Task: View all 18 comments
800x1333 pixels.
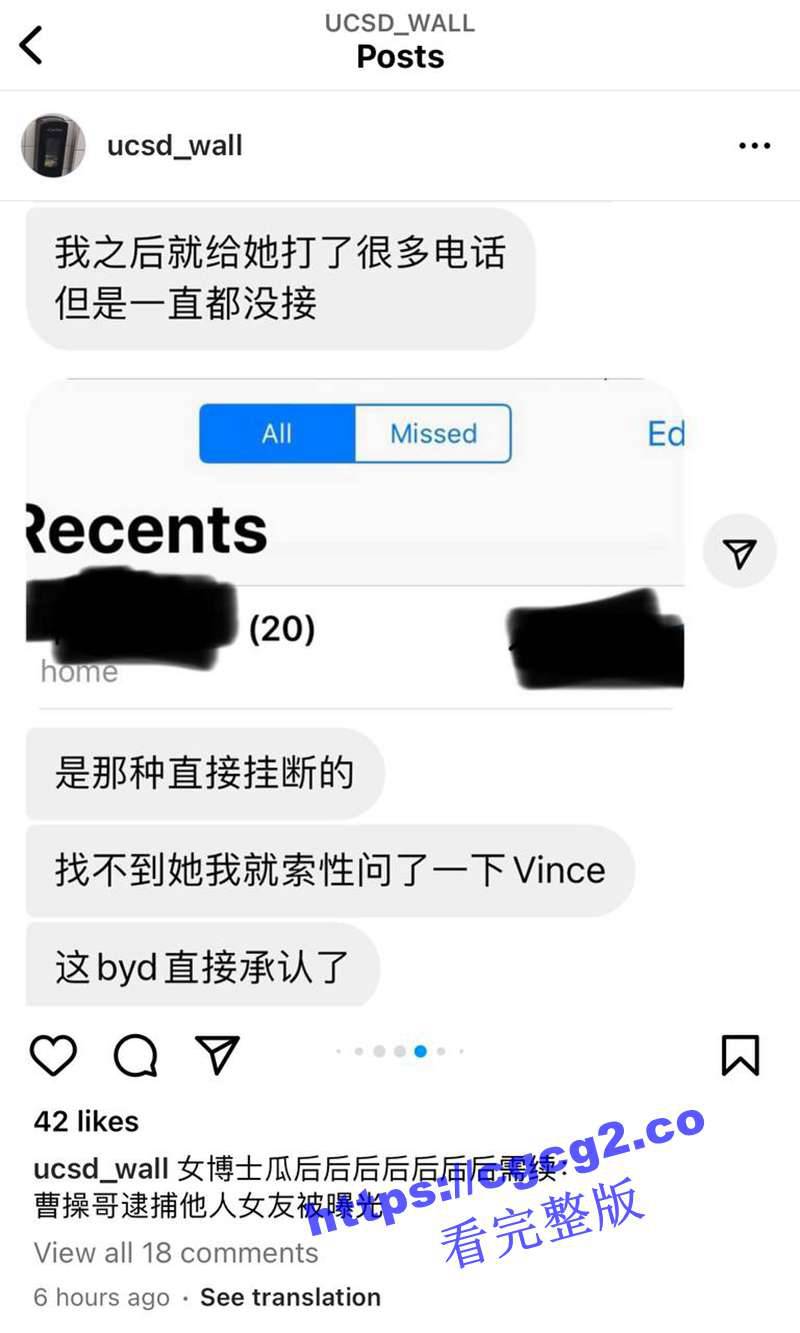Action: tap(176, 1252)
